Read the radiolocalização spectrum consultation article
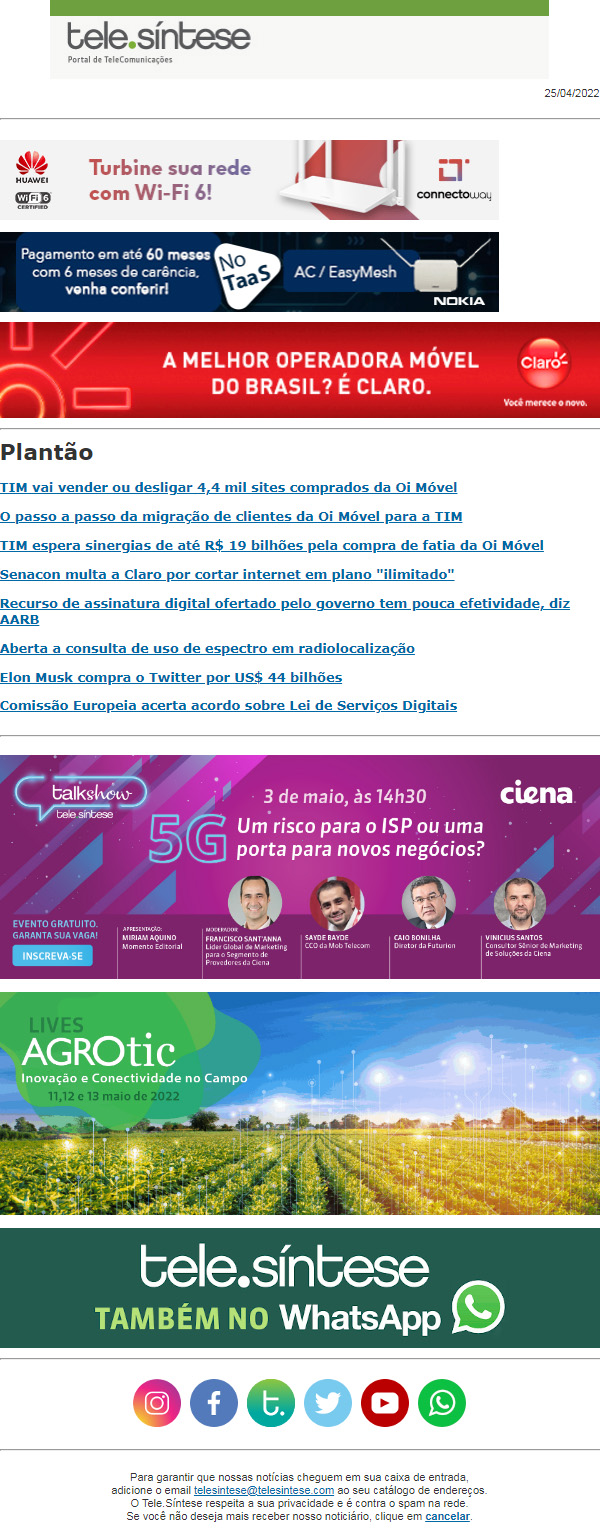Screen dimensions: 600x1538 point(207,649)
